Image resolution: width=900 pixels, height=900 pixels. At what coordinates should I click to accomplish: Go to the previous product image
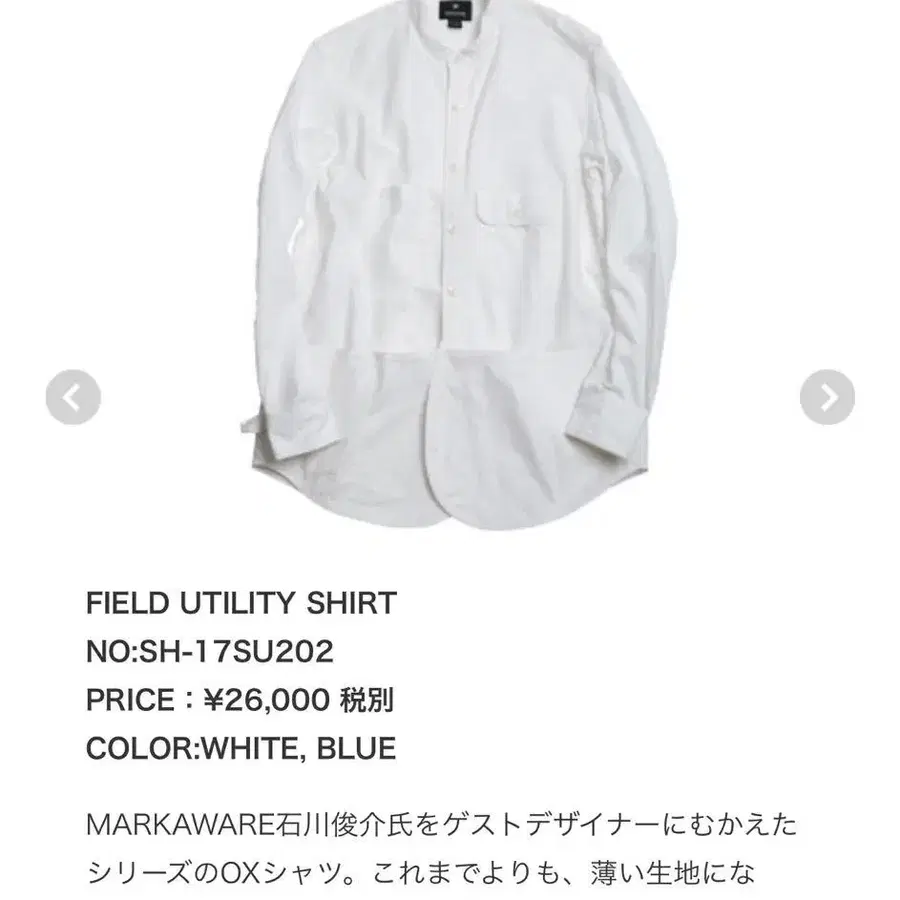[73, 397]
